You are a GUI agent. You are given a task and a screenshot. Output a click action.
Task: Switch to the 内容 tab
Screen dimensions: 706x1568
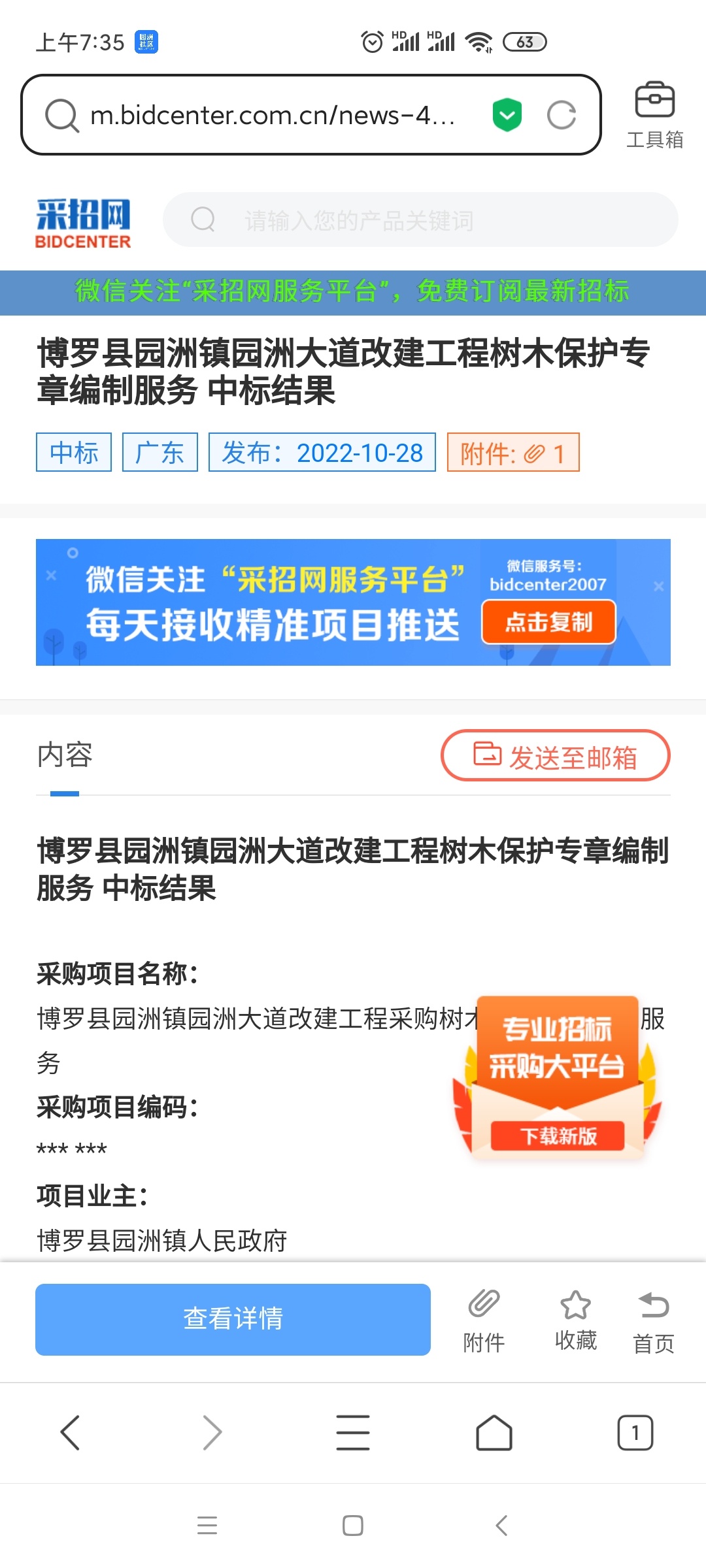point(65,756)
